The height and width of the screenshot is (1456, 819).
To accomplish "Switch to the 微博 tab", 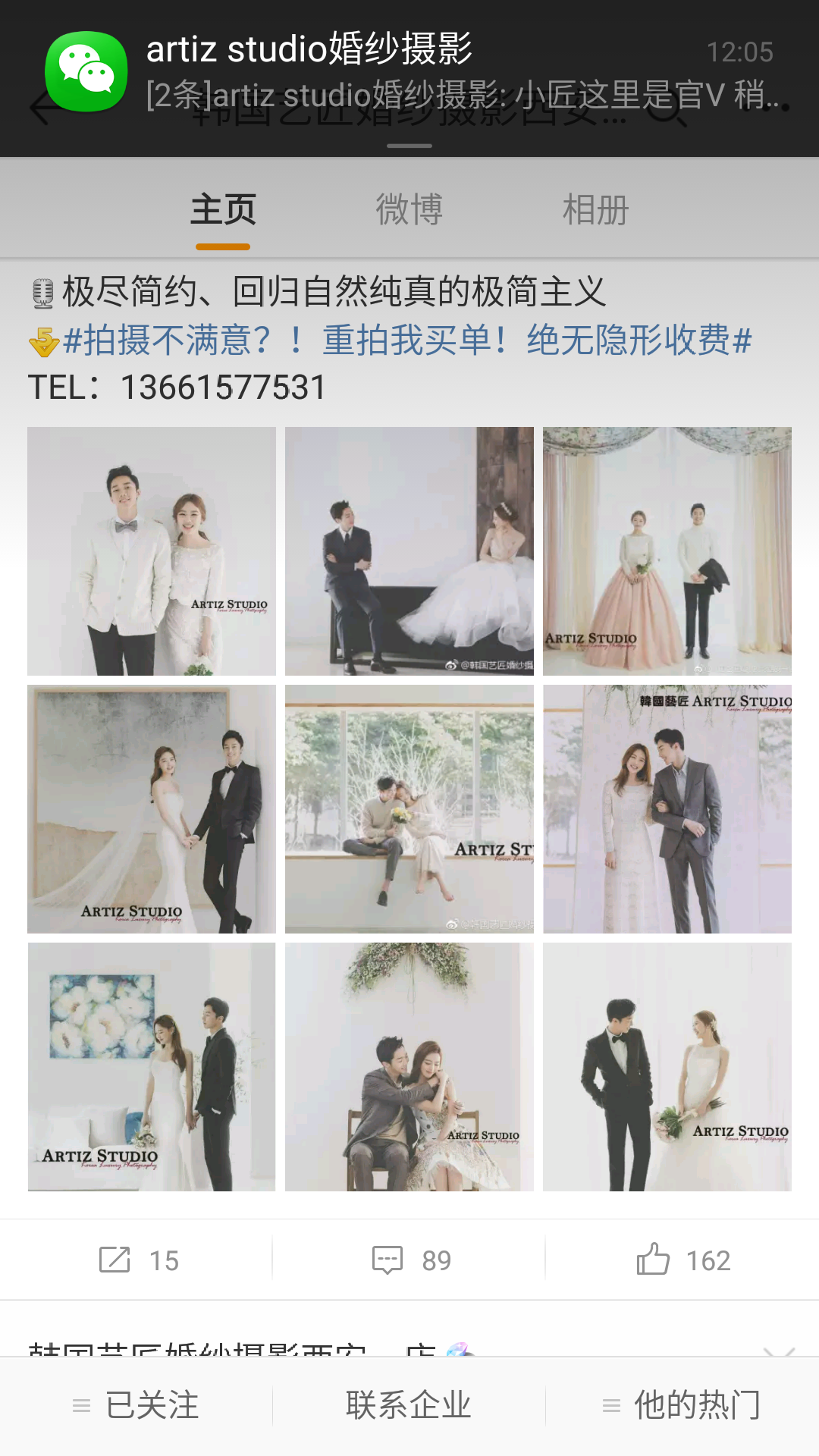I will click(409, 210).
